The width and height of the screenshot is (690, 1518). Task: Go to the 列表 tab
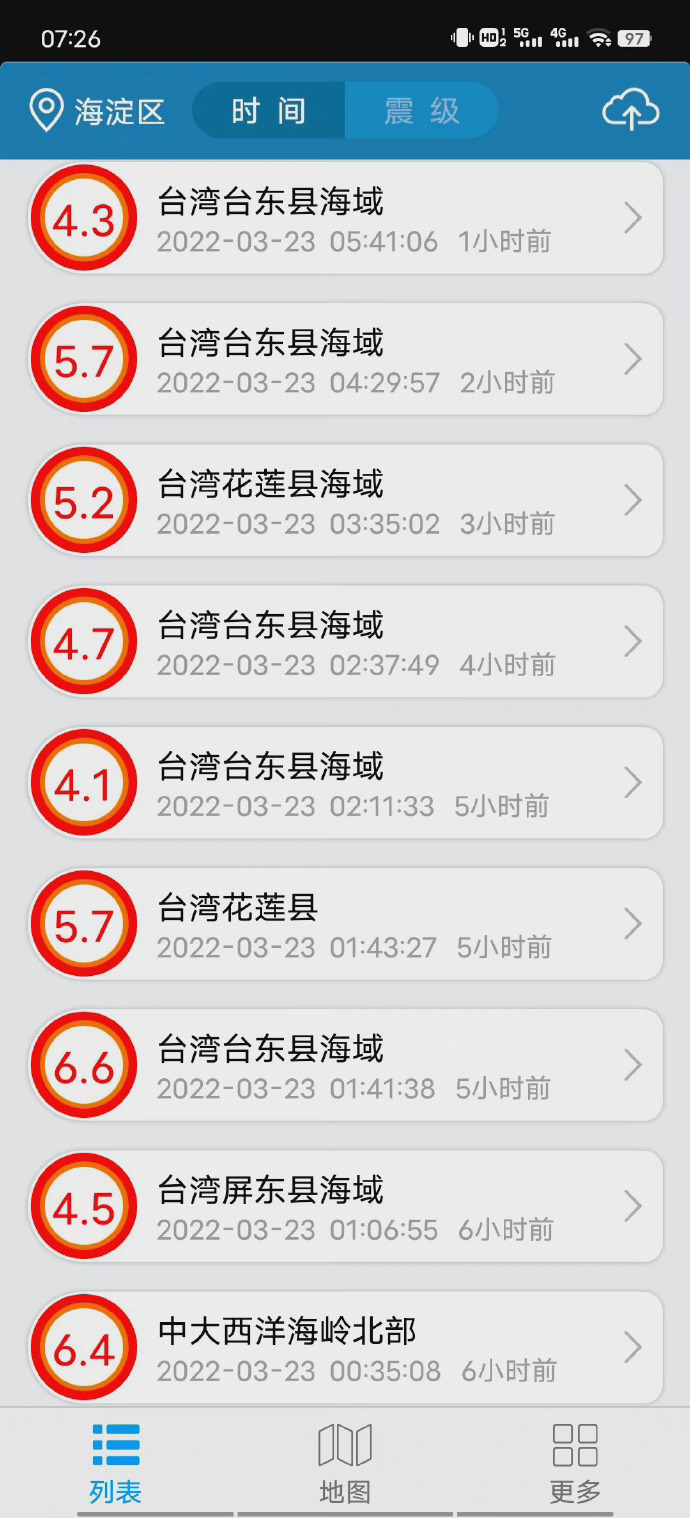click(116, 1464)
